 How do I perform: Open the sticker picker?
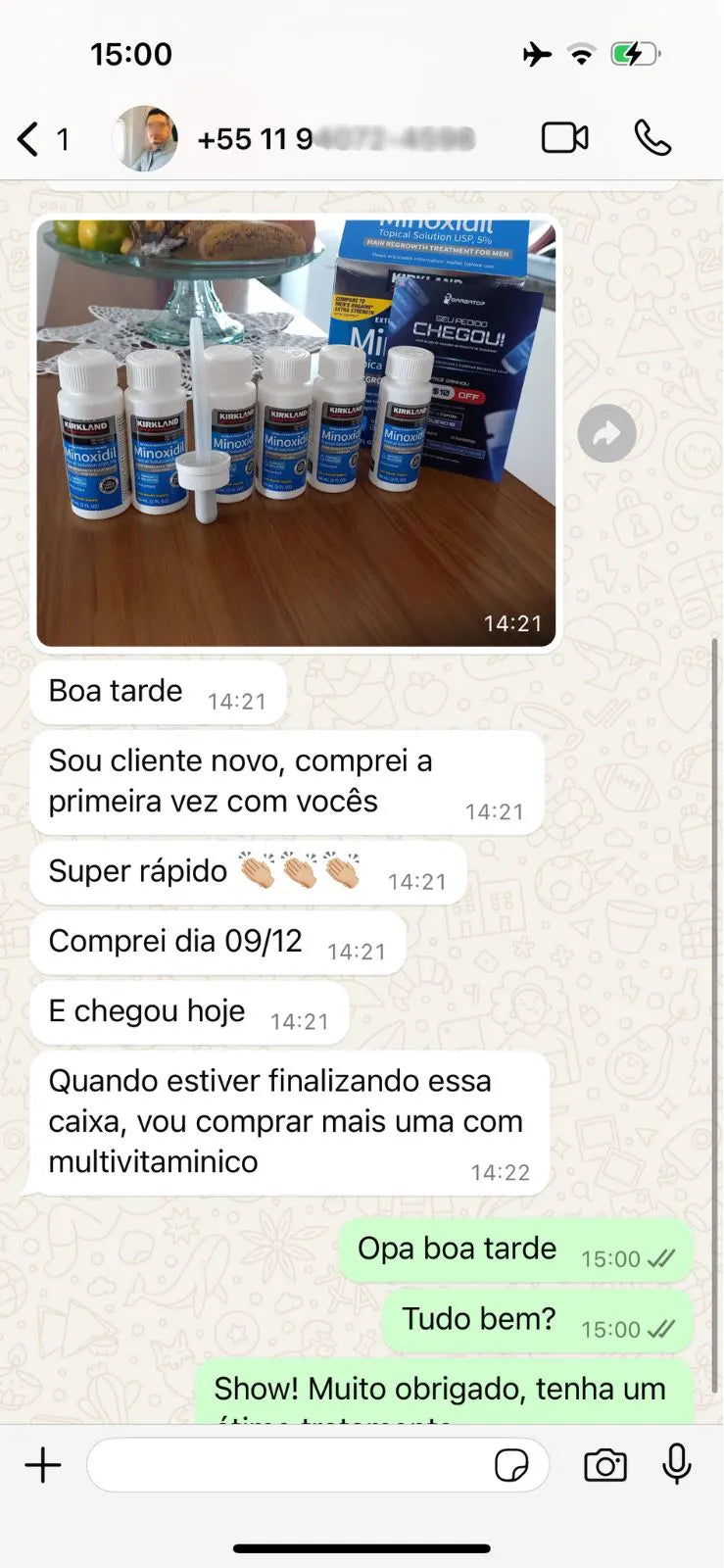pyautogui.click(x=511, y=1465)
